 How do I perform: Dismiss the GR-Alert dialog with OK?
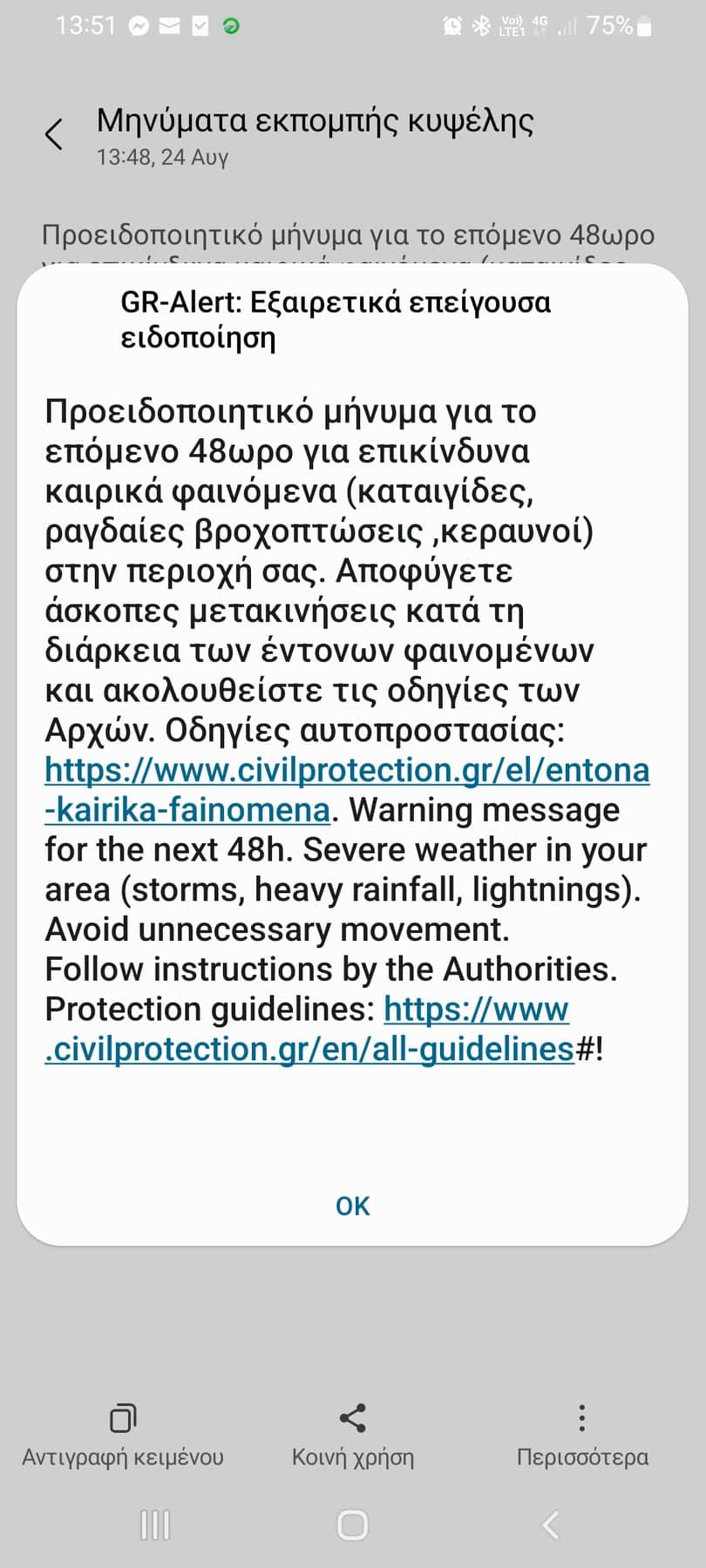pos(352,1206)
